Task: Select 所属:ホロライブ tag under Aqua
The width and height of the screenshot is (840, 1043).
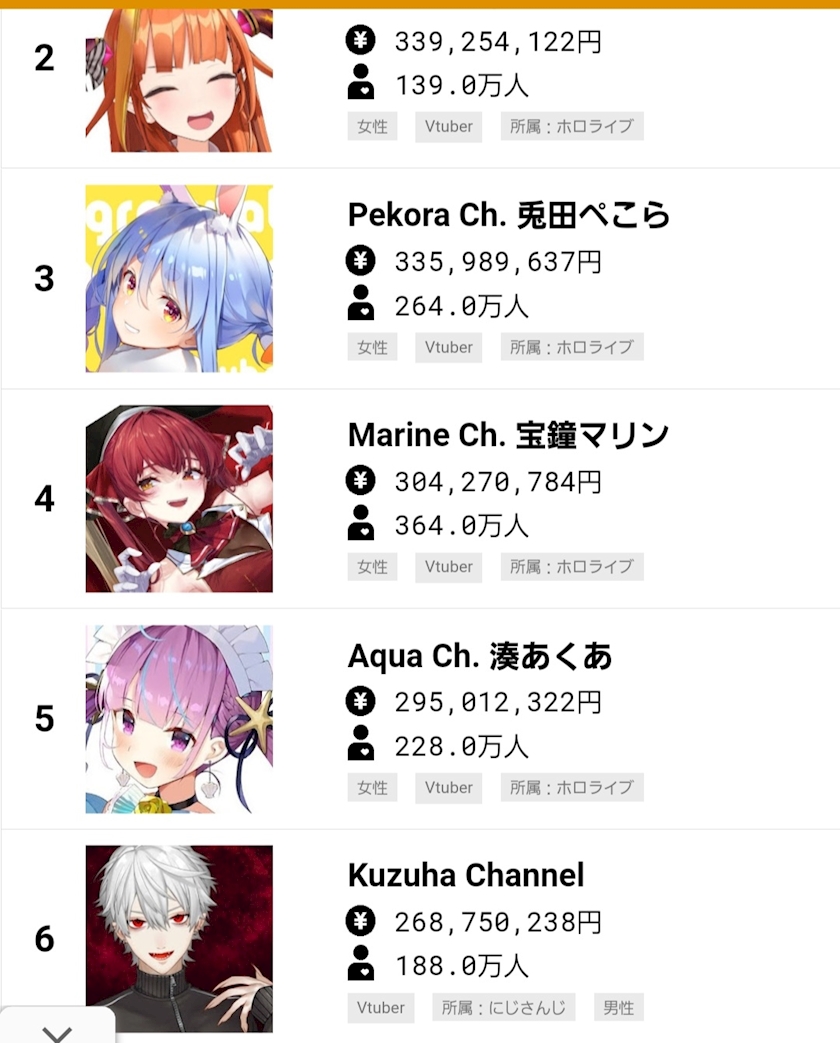Action: point(572,788)
